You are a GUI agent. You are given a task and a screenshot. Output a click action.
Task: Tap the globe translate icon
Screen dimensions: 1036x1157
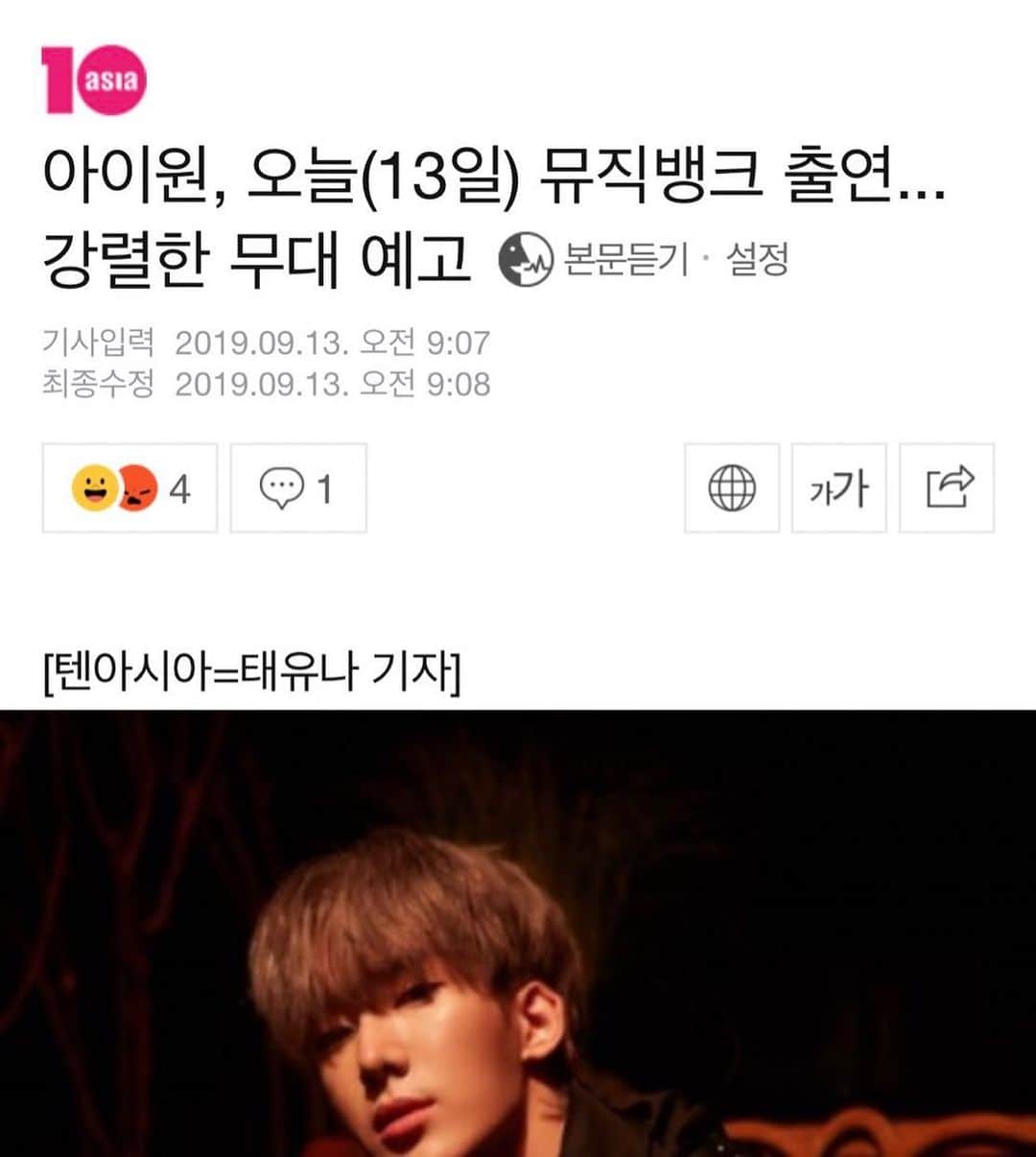click(732, 489)
